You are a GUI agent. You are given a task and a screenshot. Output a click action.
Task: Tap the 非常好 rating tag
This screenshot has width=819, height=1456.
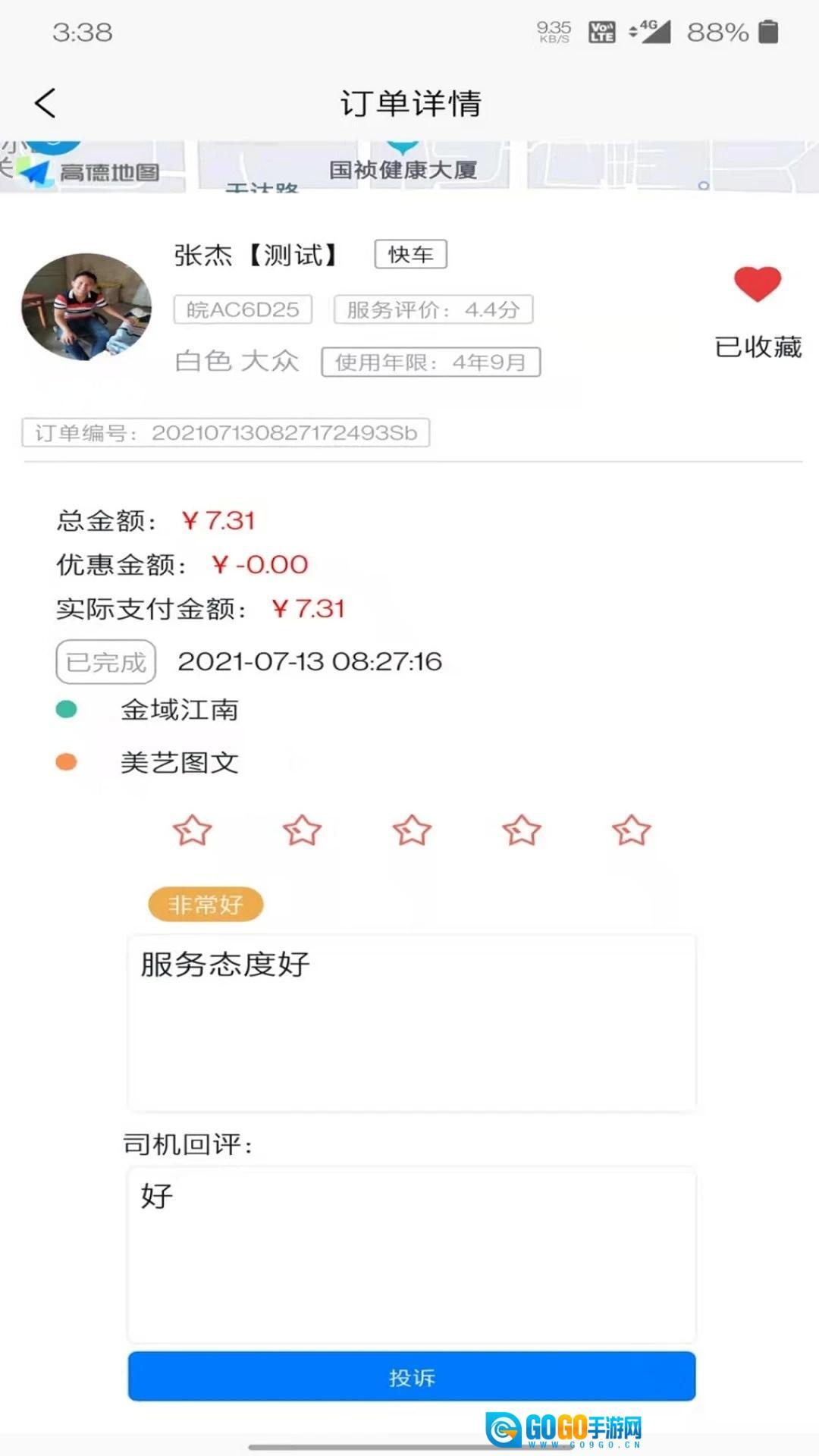(206, 905)
